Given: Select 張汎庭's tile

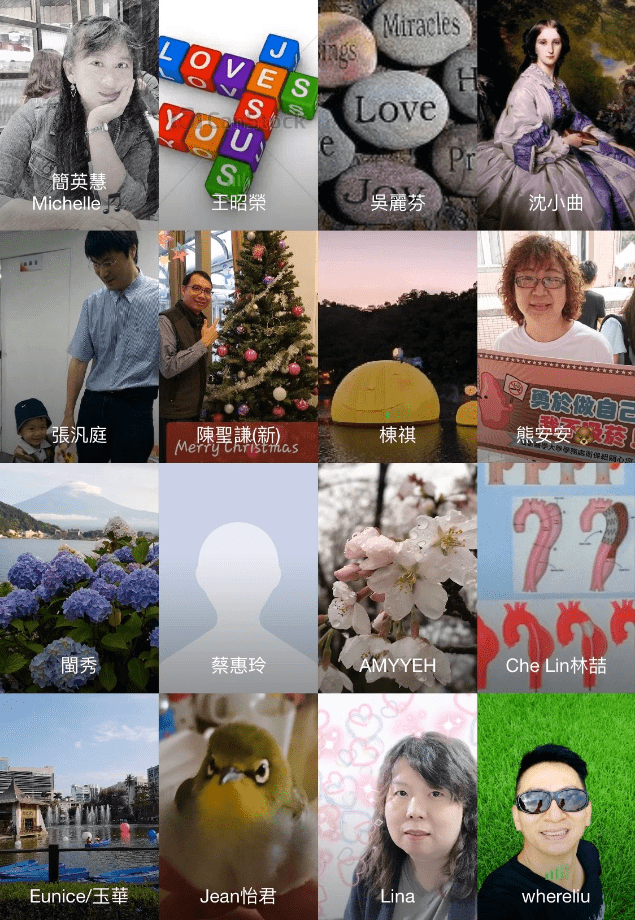Looking at the screenshot, I should [x=79, y=346].
